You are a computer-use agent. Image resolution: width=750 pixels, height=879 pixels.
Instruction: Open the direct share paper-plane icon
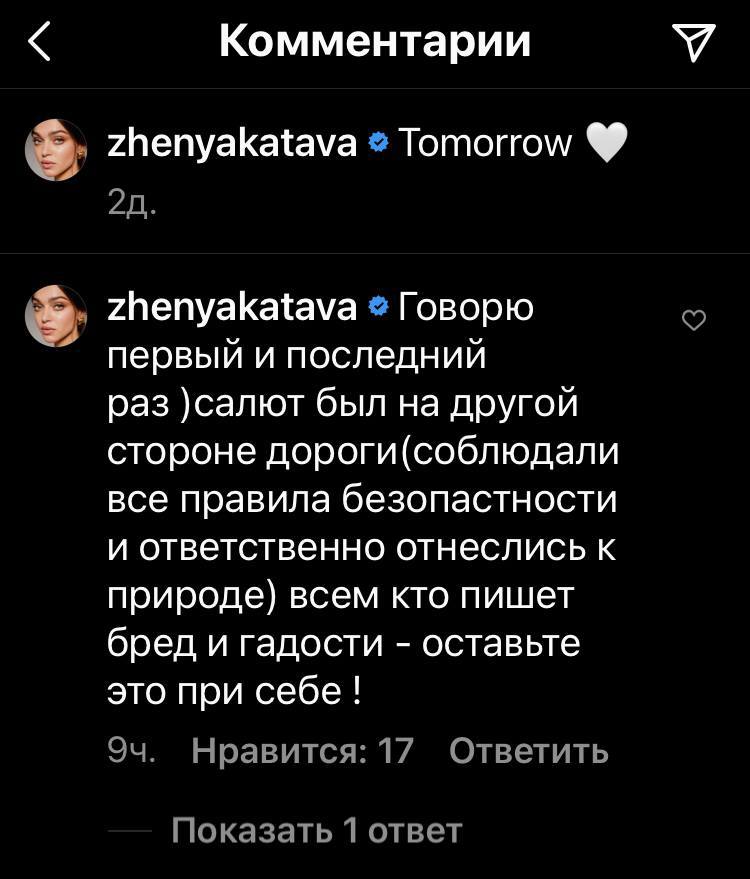(x=693, y=43)
